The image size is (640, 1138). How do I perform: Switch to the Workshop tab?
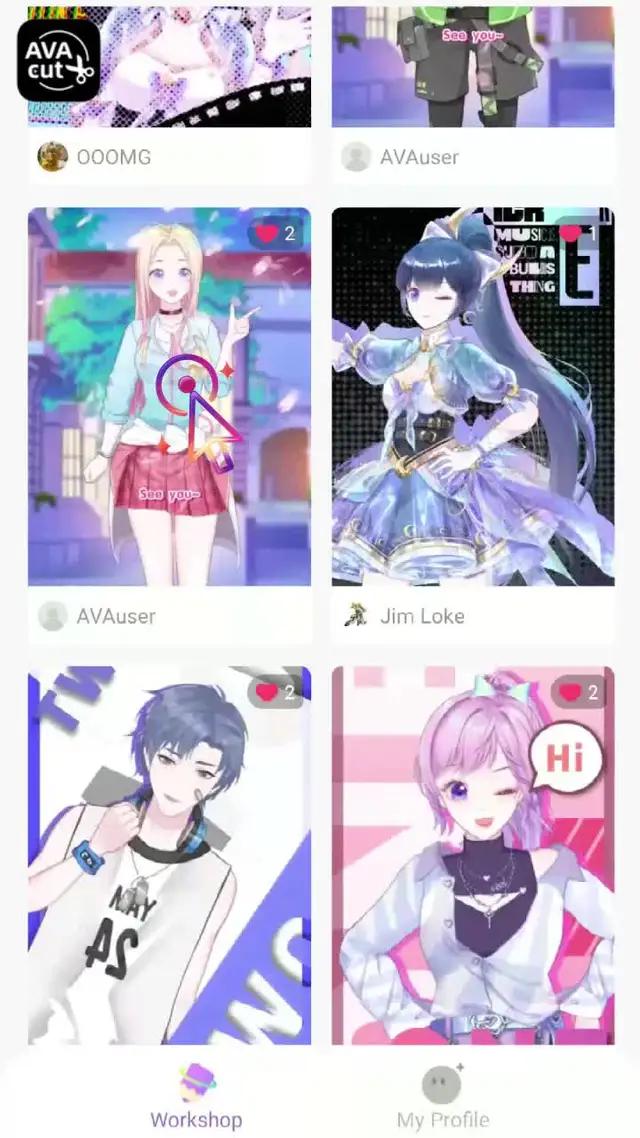[196, 1097]
